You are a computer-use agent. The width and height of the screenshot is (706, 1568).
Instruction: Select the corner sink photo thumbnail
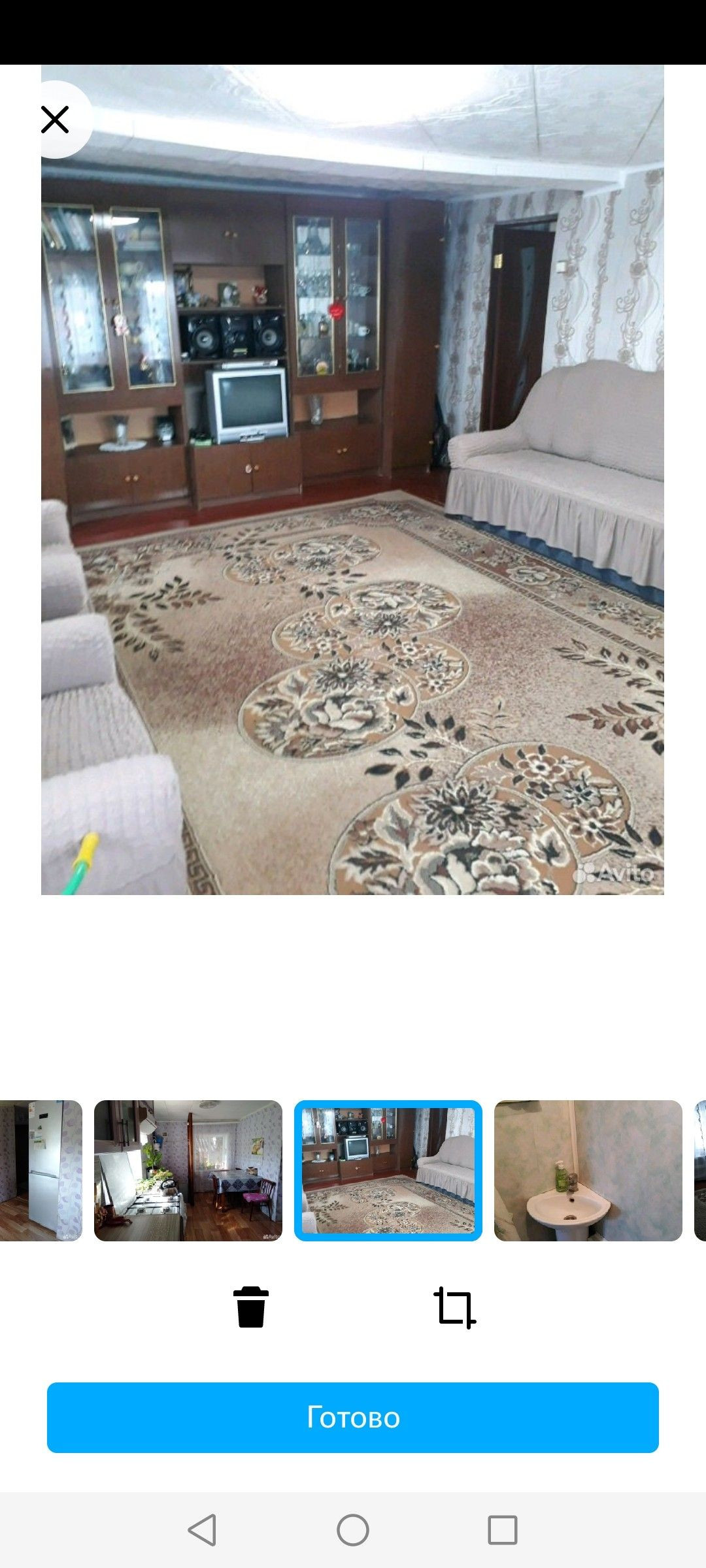(588, 1170)
